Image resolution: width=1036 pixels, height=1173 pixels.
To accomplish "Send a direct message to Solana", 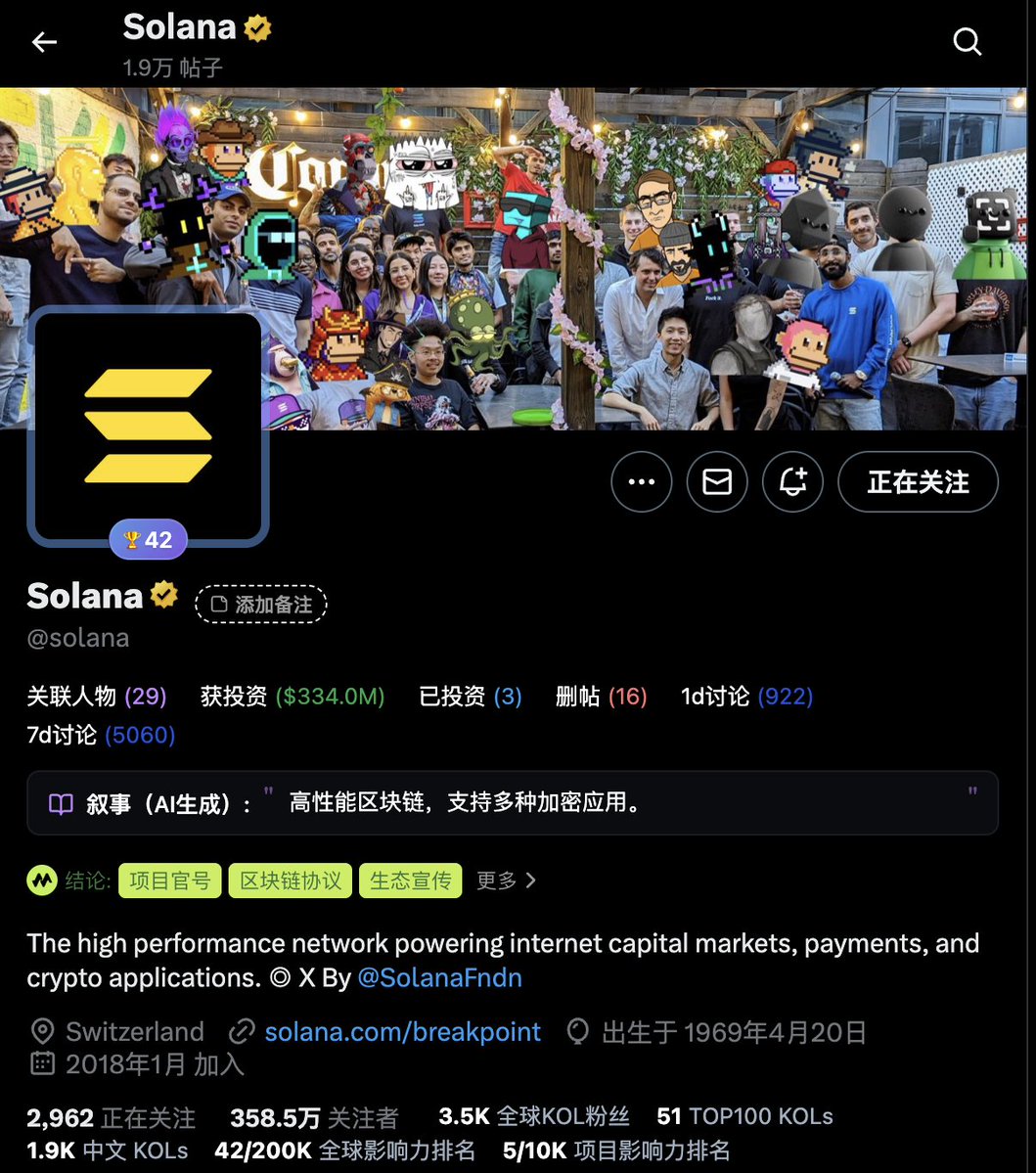I will click(x=717, y=482).
